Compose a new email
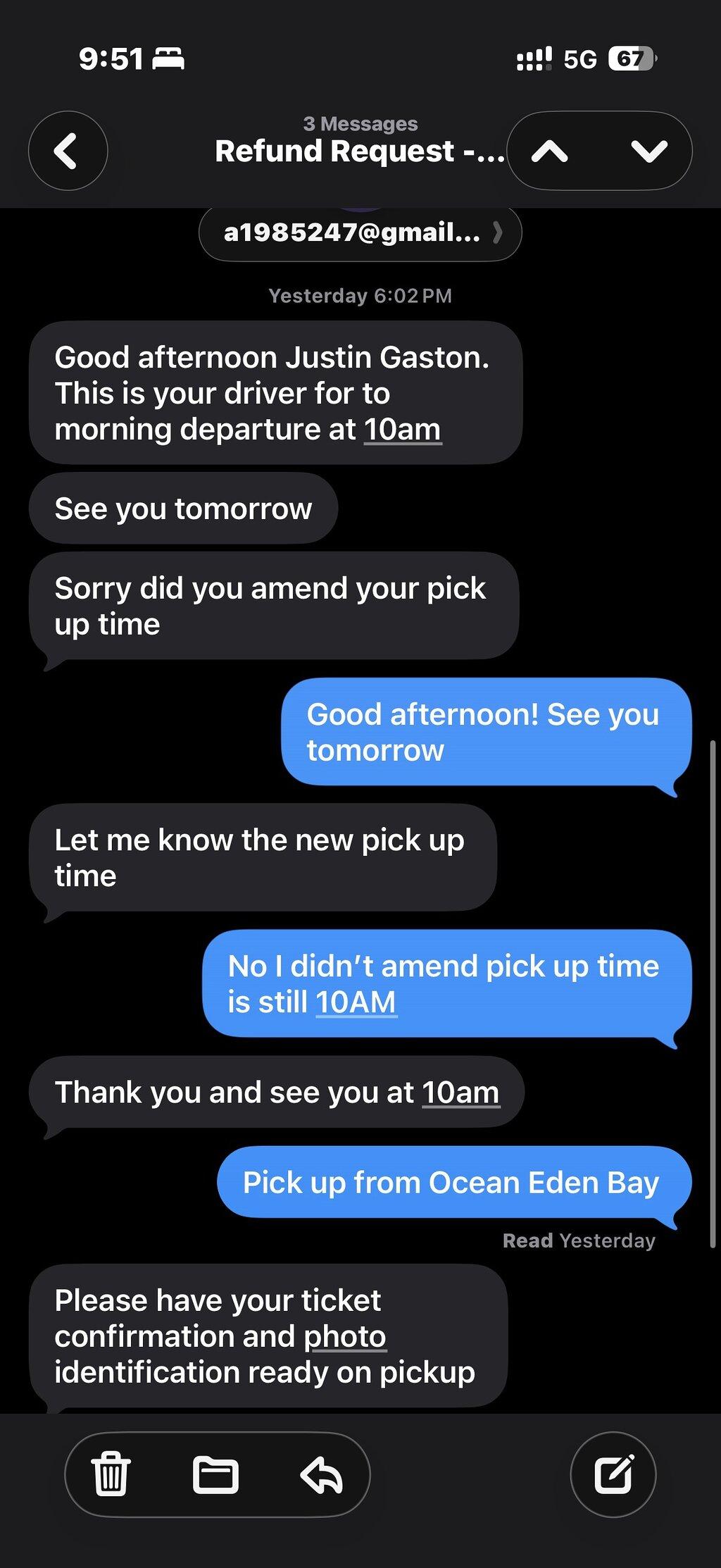721x1568 pixels. 613,1474
